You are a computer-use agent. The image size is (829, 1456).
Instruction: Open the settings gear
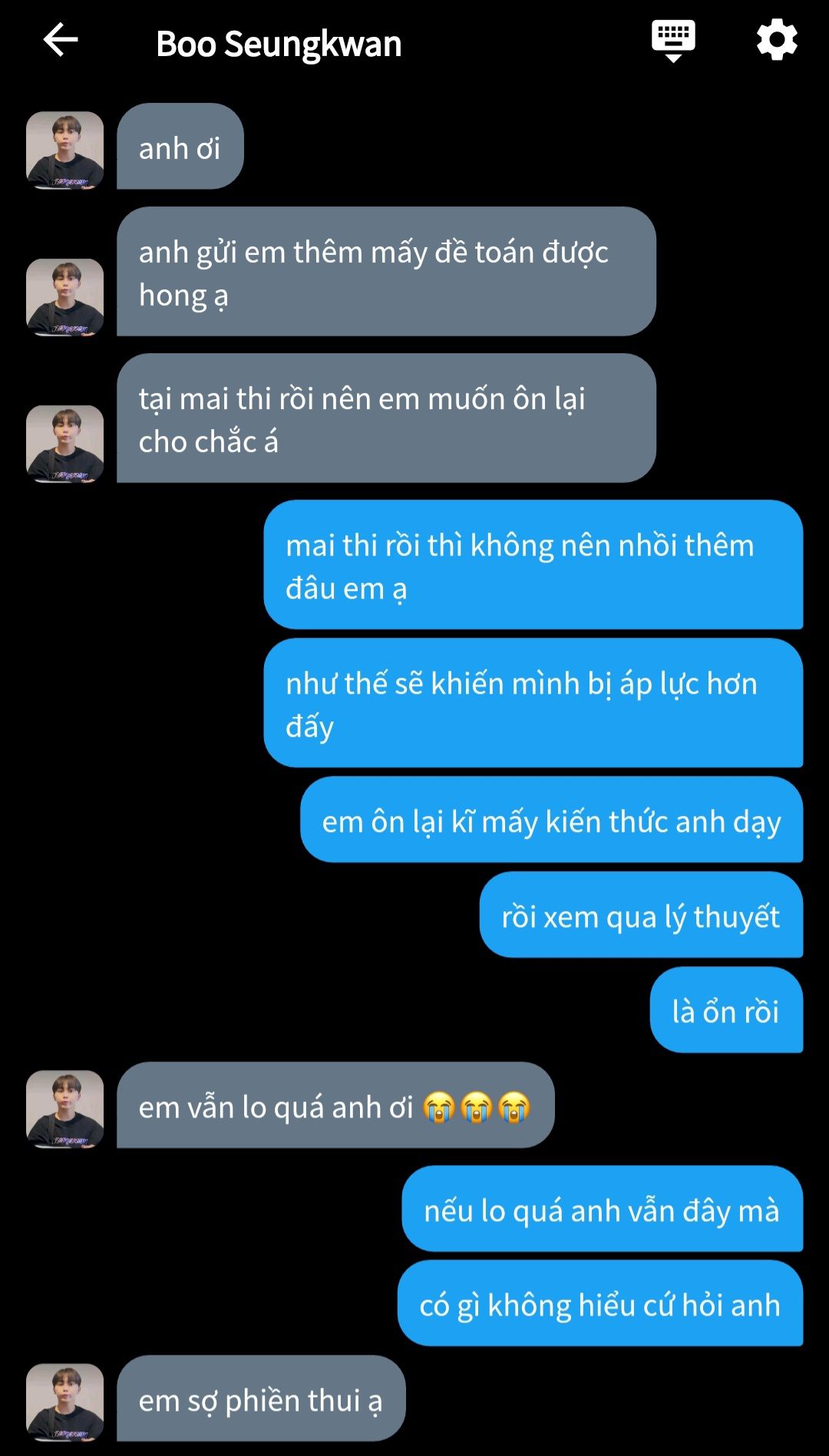[777, 41]
